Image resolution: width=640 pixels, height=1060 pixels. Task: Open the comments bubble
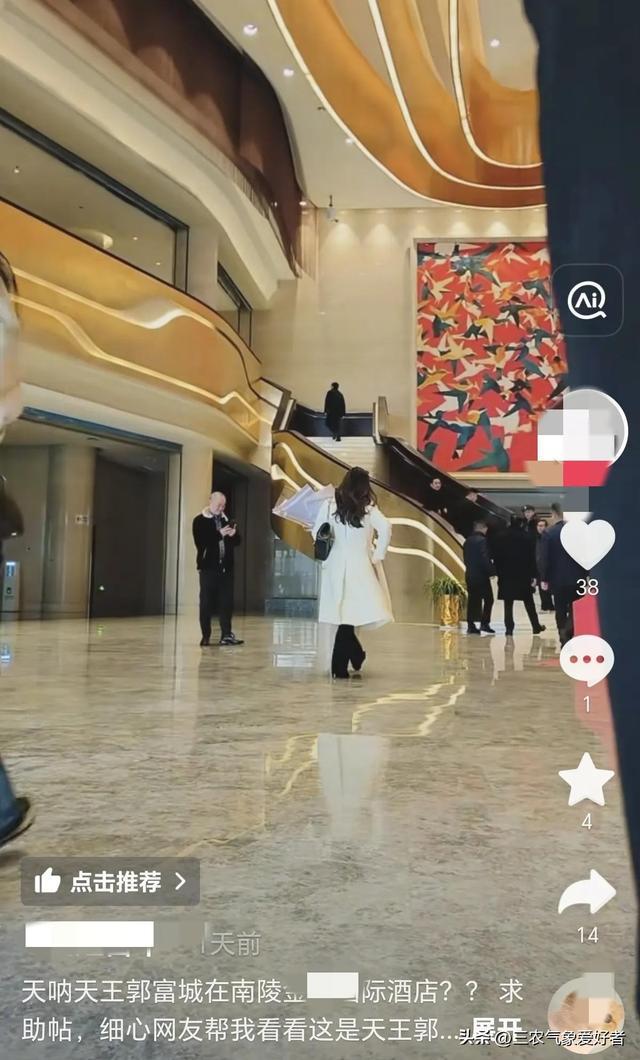(587, 660)
